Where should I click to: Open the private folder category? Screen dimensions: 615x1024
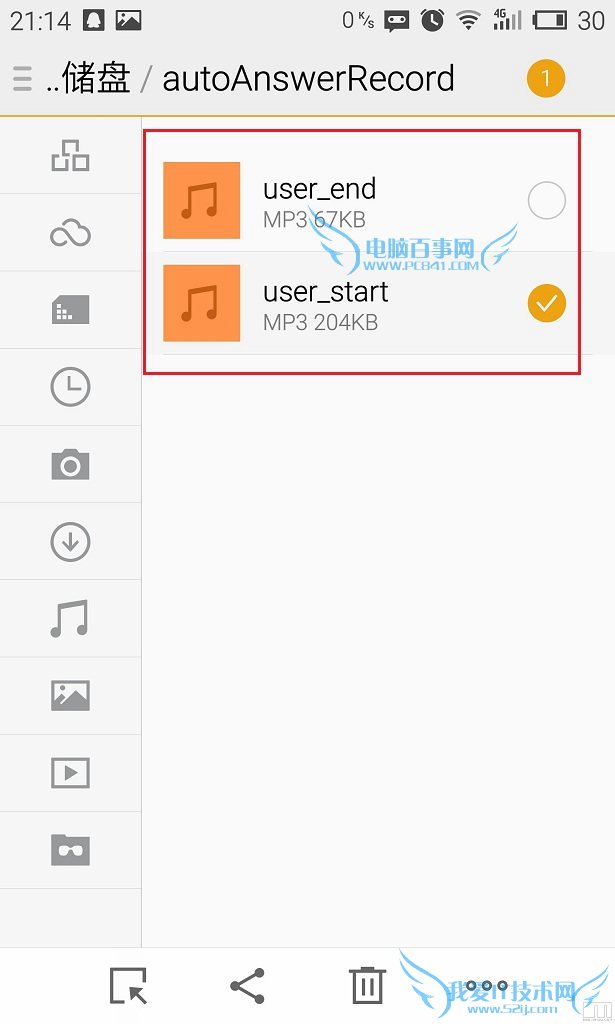pyautogui.click(x=70, y=850)
